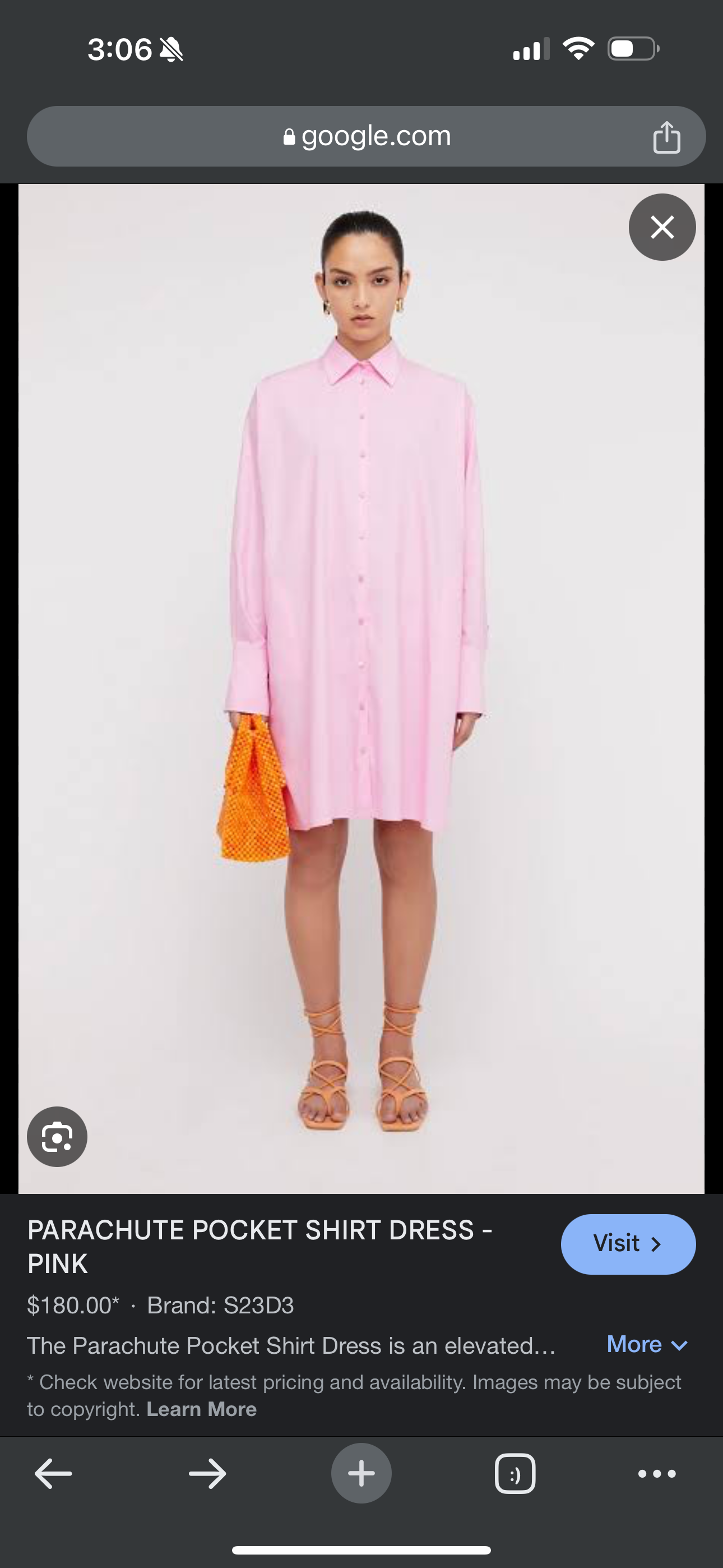Close the image overlay with the X
Viewport: 723px width, 1568px height.
[661, 227]
